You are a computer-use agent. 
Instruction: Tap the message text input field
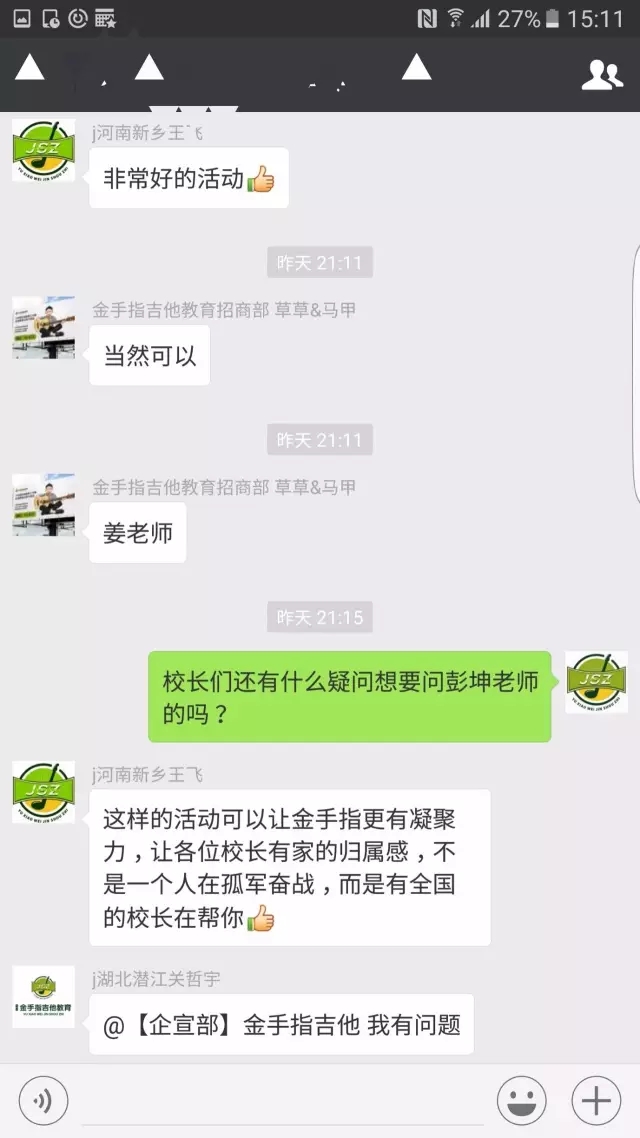click(x=282, y=1101)
